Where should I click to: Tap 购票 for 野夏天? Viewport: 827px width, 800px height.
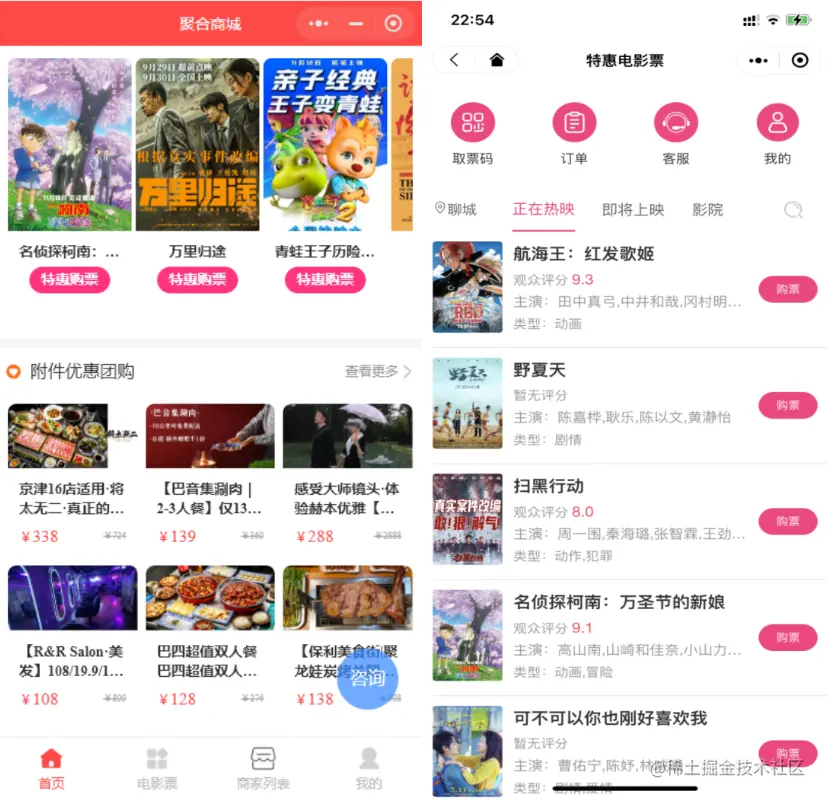coord(788,405)
